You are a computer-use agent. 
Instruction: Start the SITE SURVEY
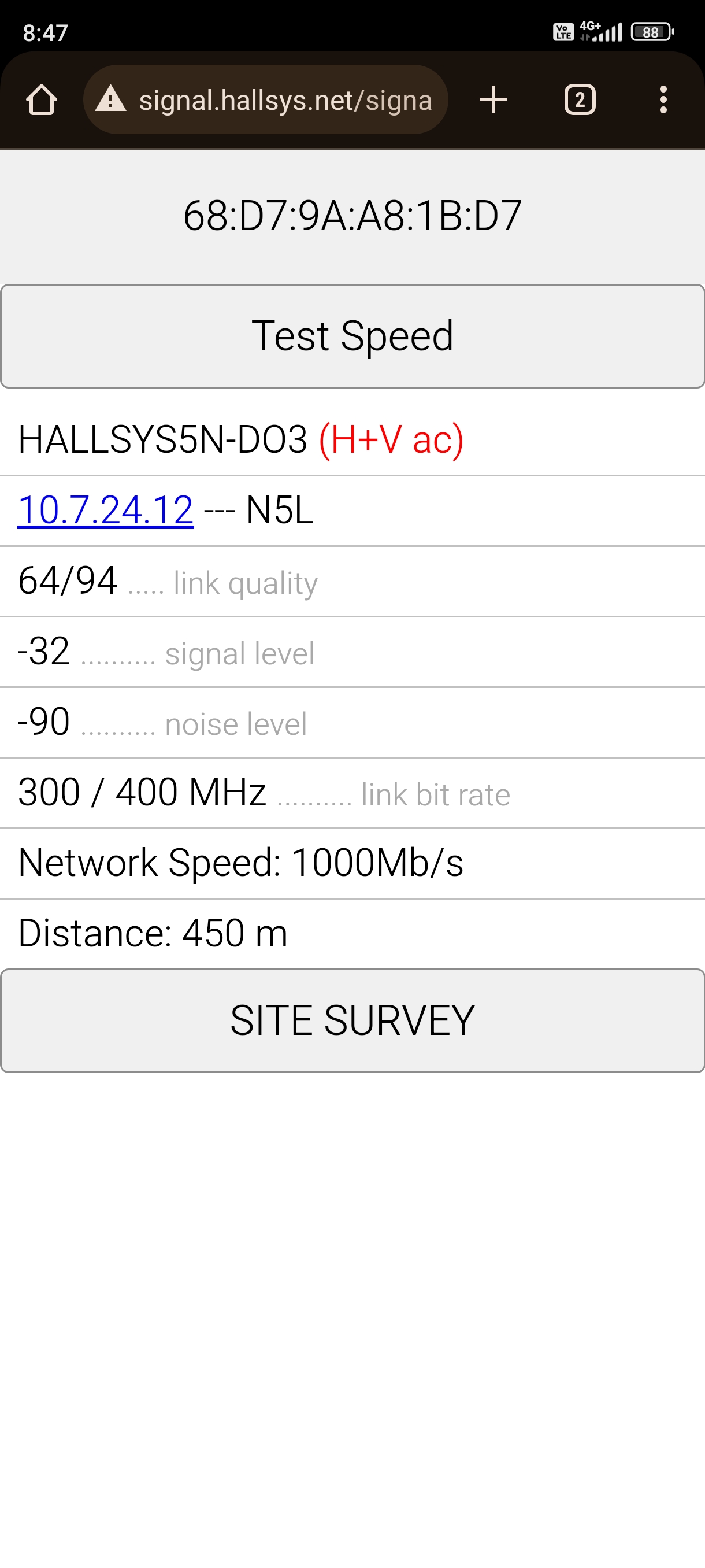[x=352, y=1021]
